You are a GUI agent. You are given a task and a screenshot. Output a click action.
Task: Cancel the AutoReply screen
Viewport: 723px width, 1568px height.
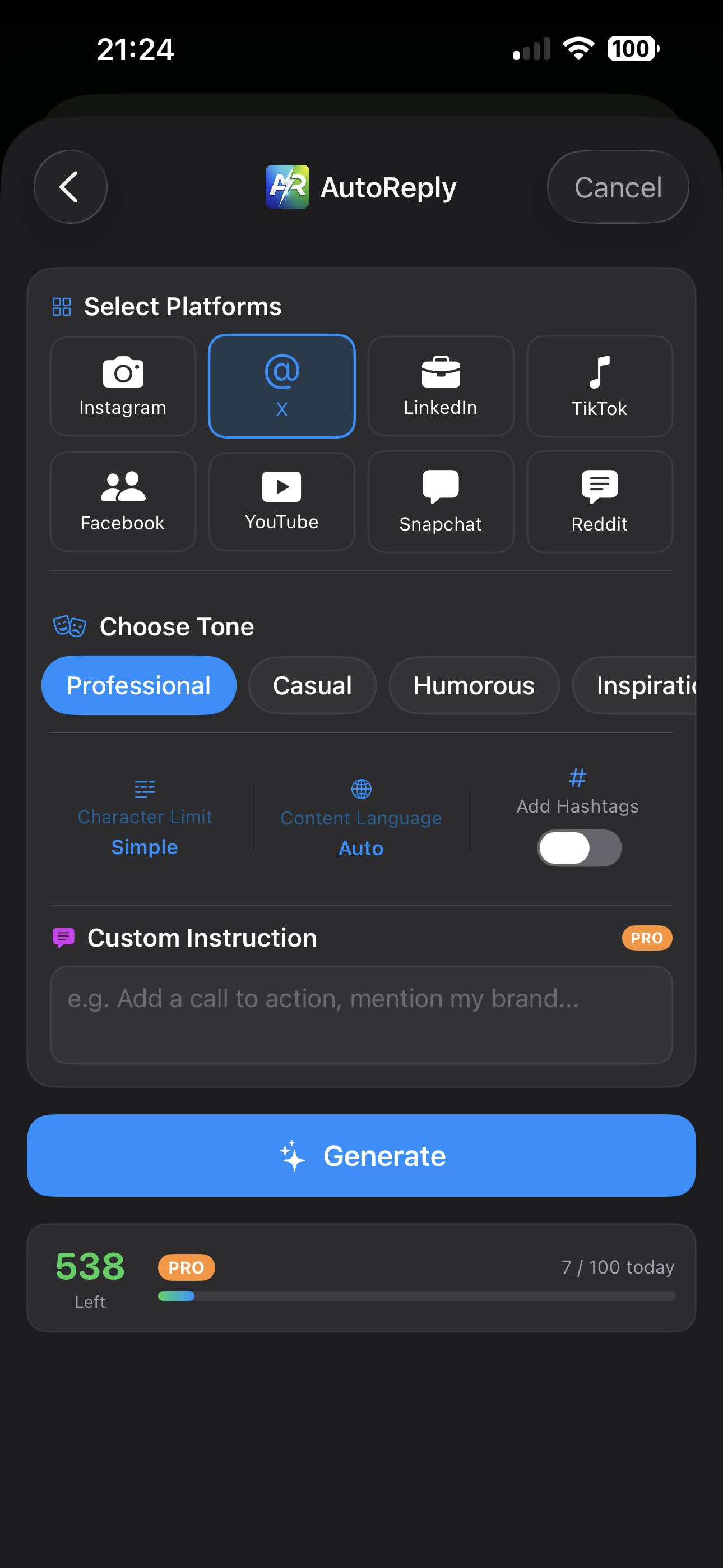[x=618, y=187]
